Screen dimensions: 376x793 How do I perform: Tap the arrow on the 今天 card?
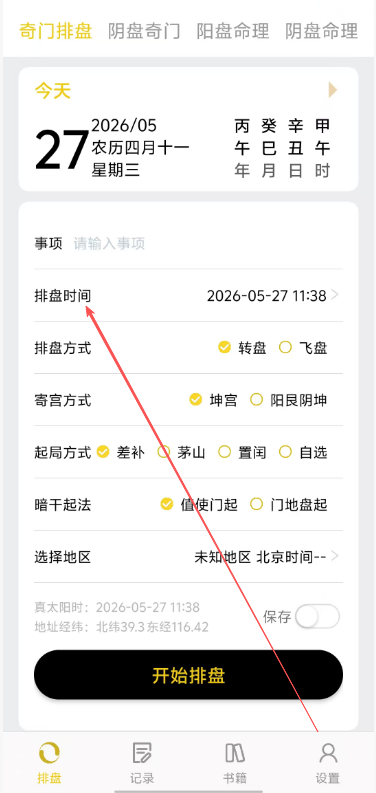tap(332, 90)
